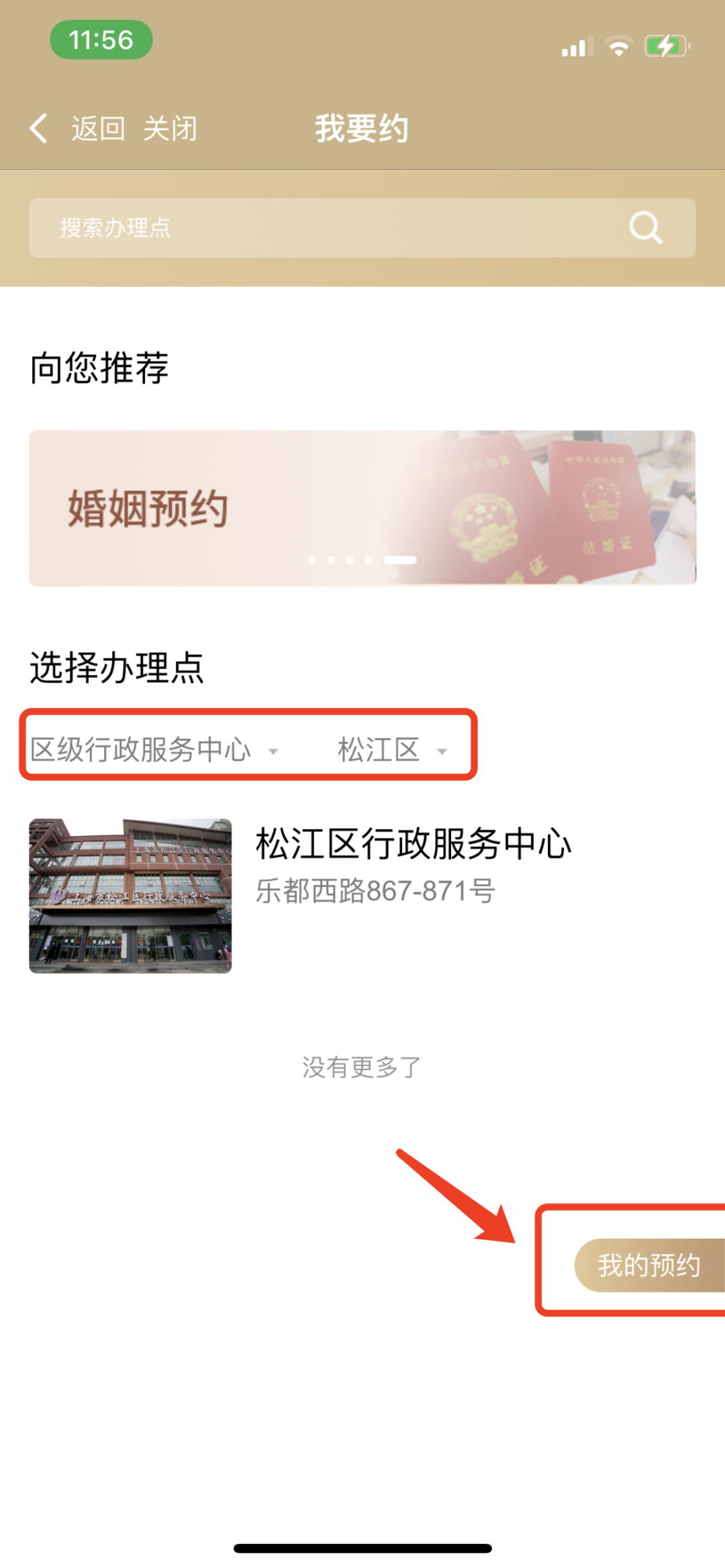
Task: Open 松江区行政服务中心 location entry
Action: click(362, 895)
